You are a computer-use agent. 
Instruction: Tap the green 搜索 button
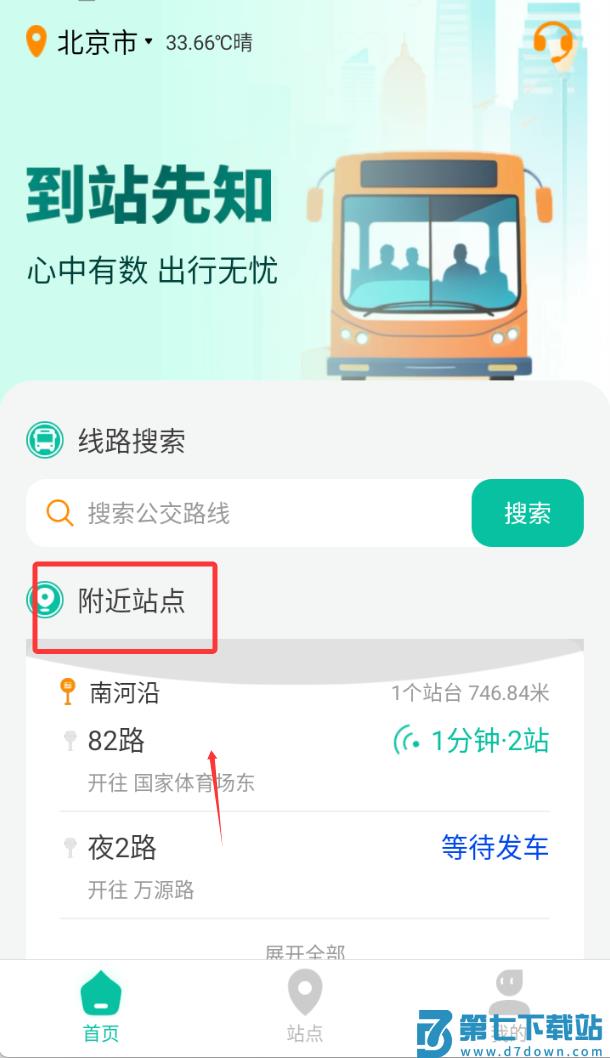[527, 513]
